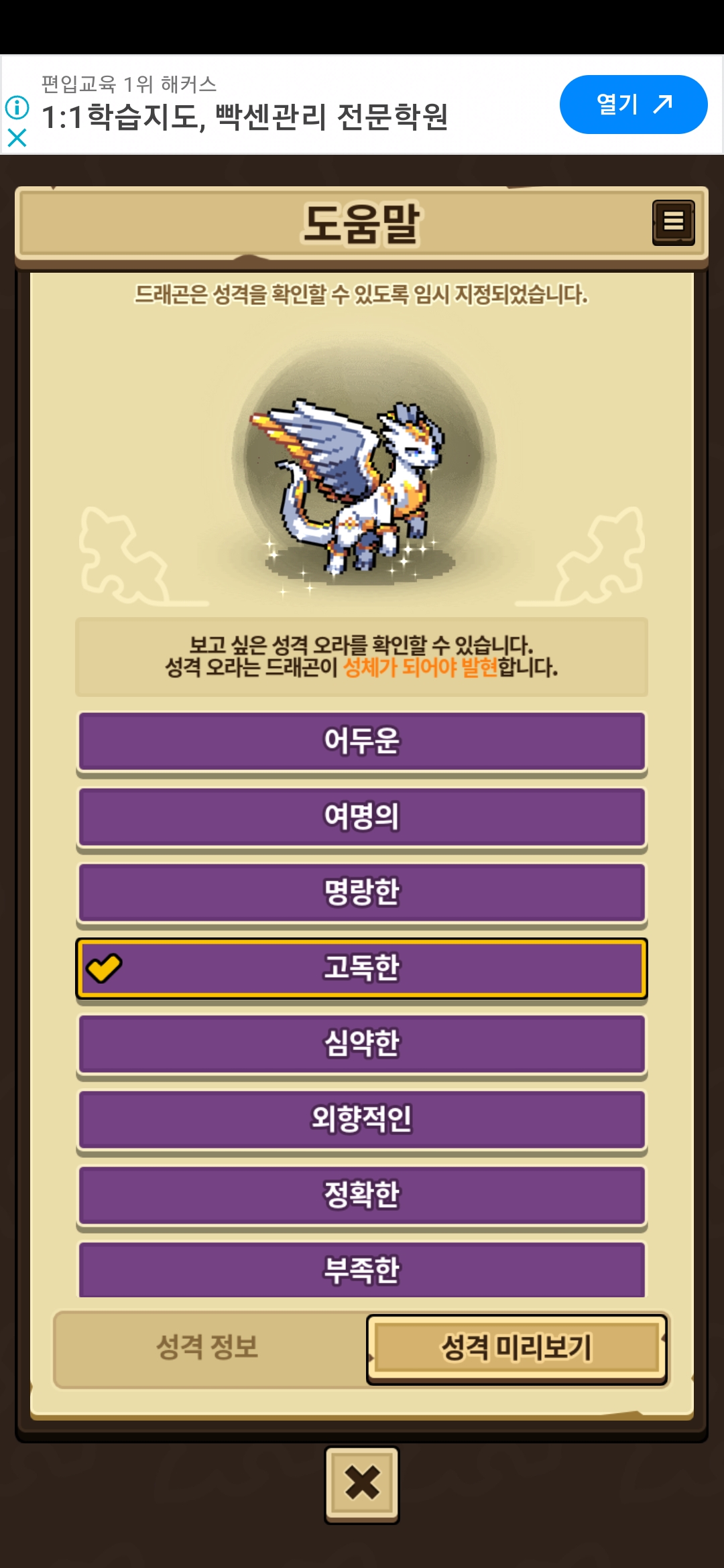Select the 심약한 personality option
Viewport: 724px width, 1568px height.
coord(361,1045)
